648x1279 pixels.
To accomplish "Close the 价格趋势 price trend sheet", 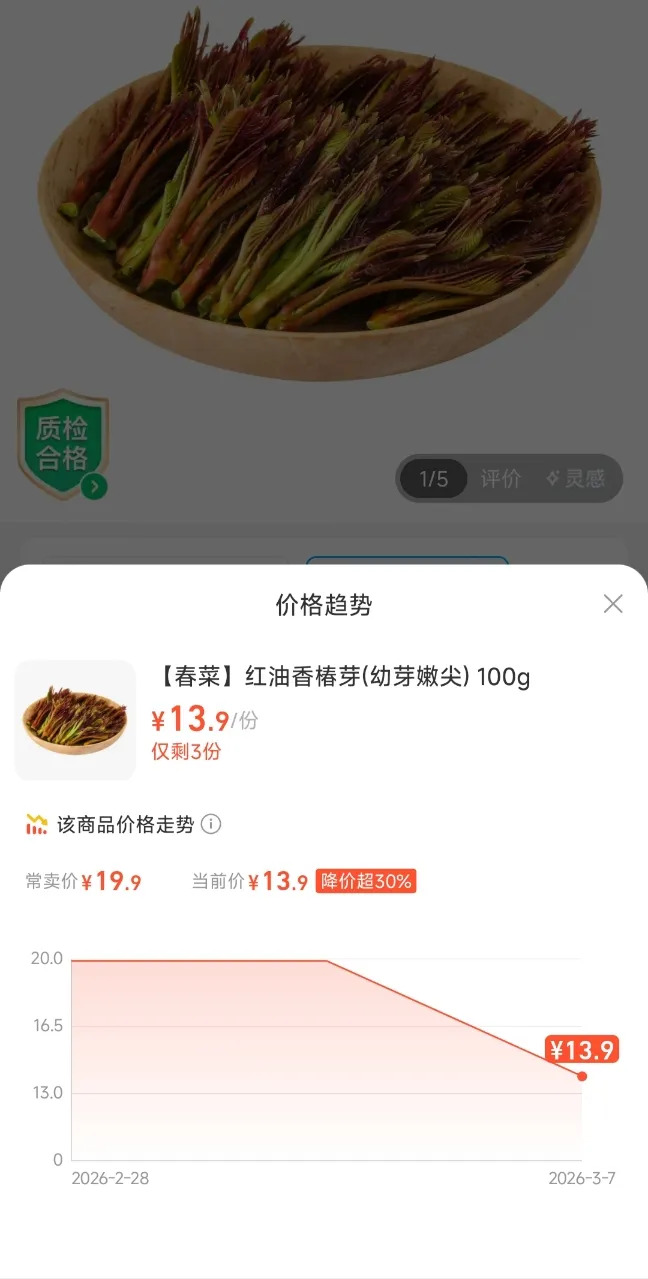I will click(613, 604).
